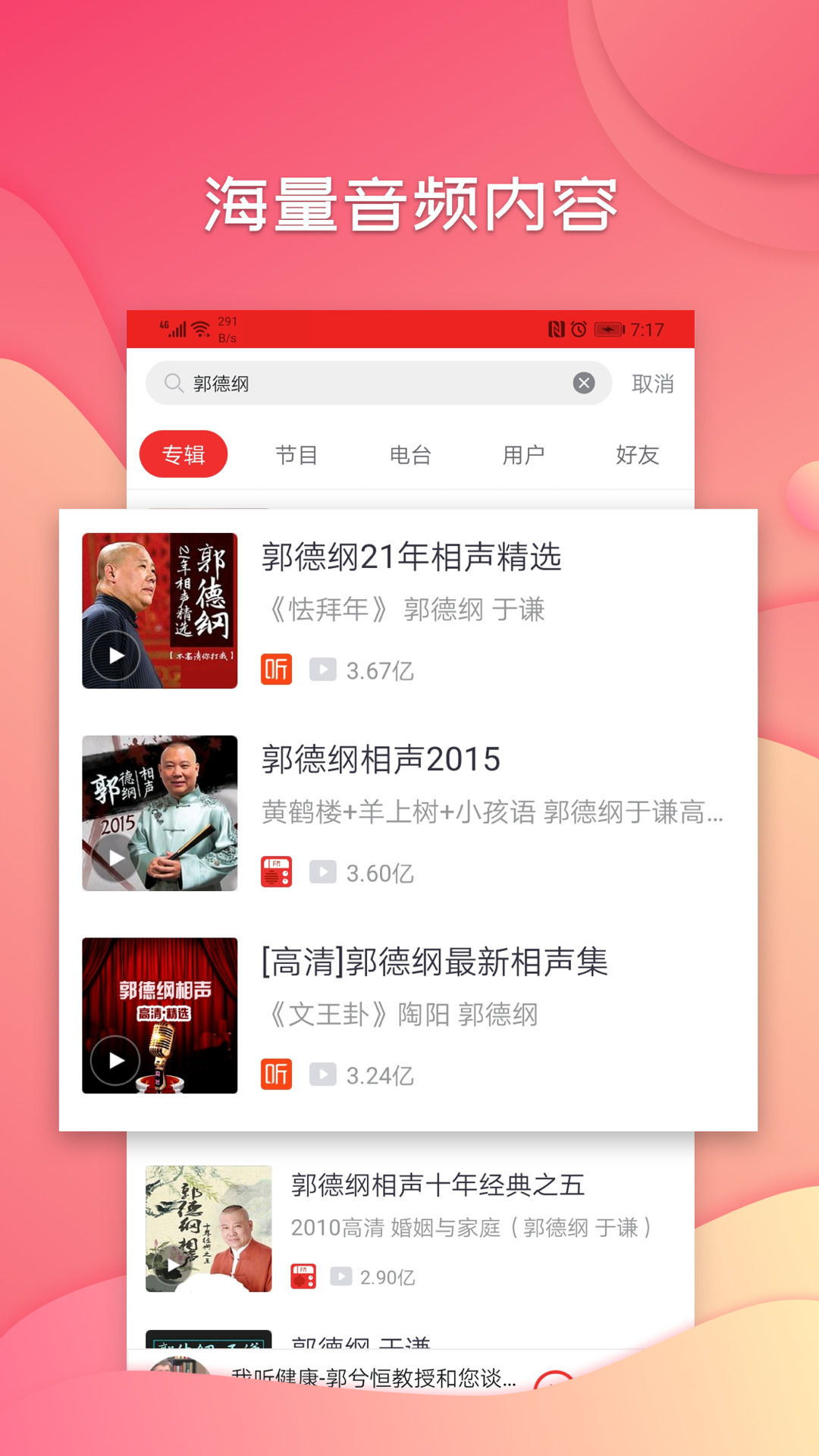
Task: Switch to the 电台 tab
Action: [x=411, y=454]
